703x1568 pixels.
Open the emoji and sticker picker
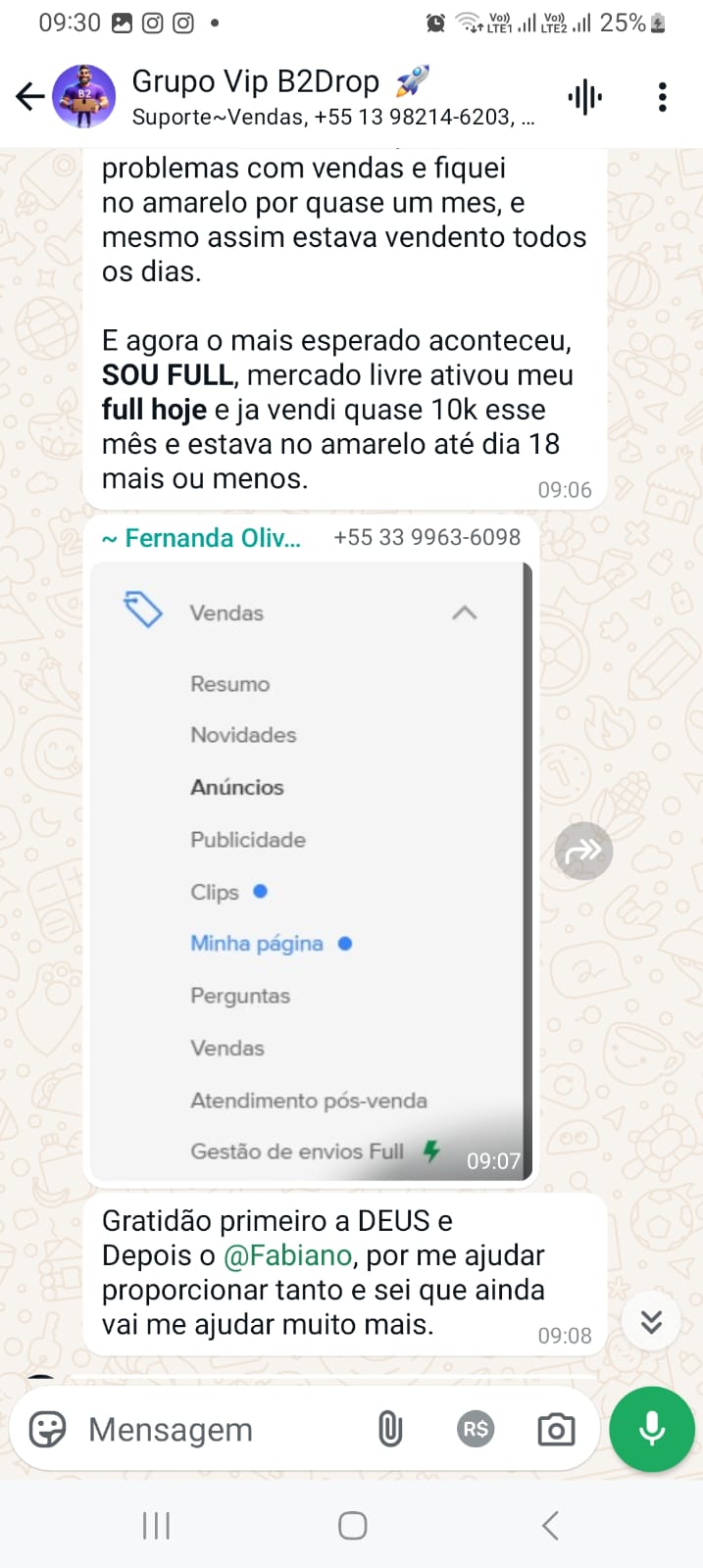[x=47, y=1430]
